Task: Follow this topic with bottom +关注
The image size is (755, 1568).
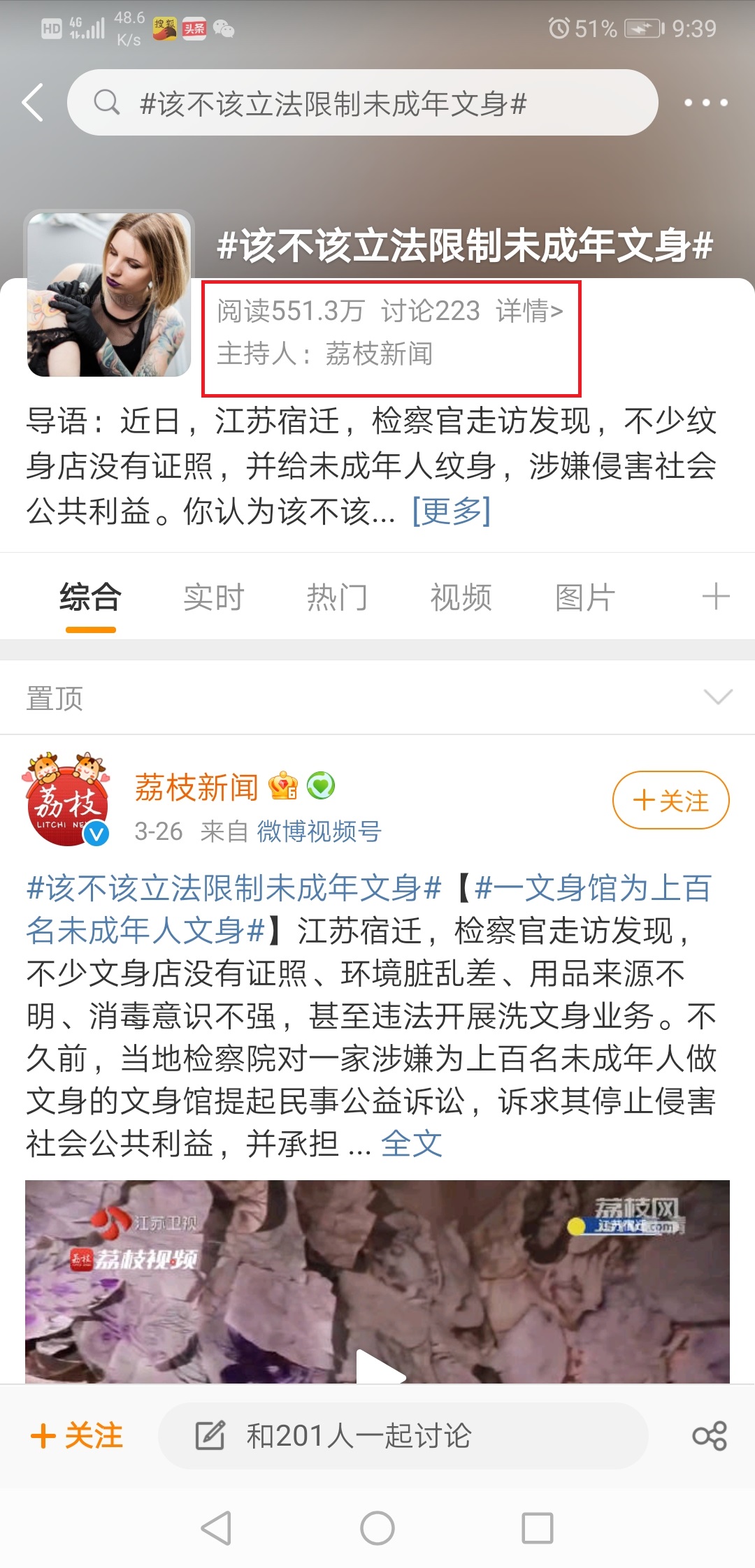Action: pyautogui.click(x=77, y=1436)
